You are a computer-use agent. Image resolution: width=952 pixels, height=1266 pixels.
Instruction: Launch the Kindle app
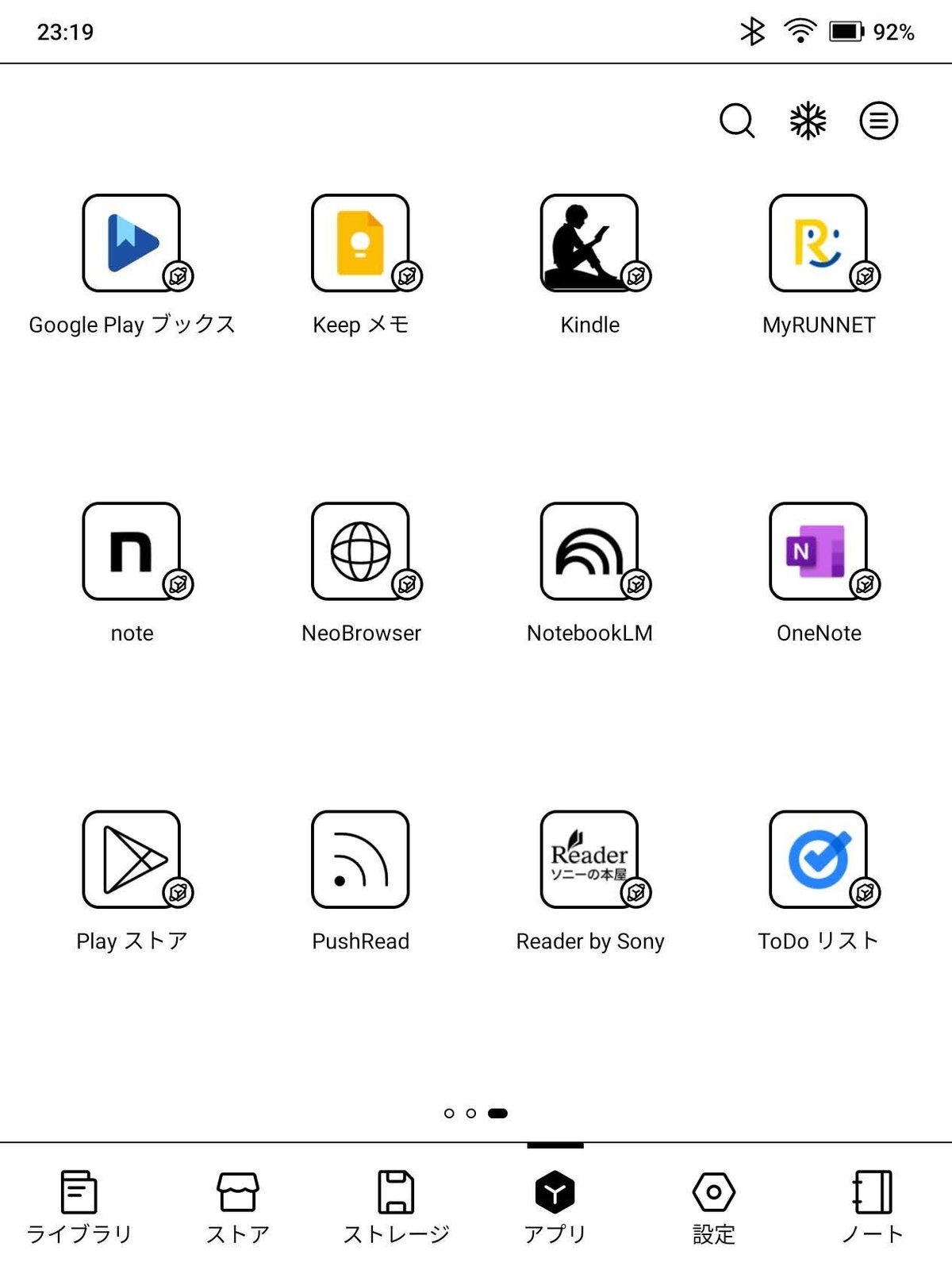pyautogui.click(x=589, y=244)
